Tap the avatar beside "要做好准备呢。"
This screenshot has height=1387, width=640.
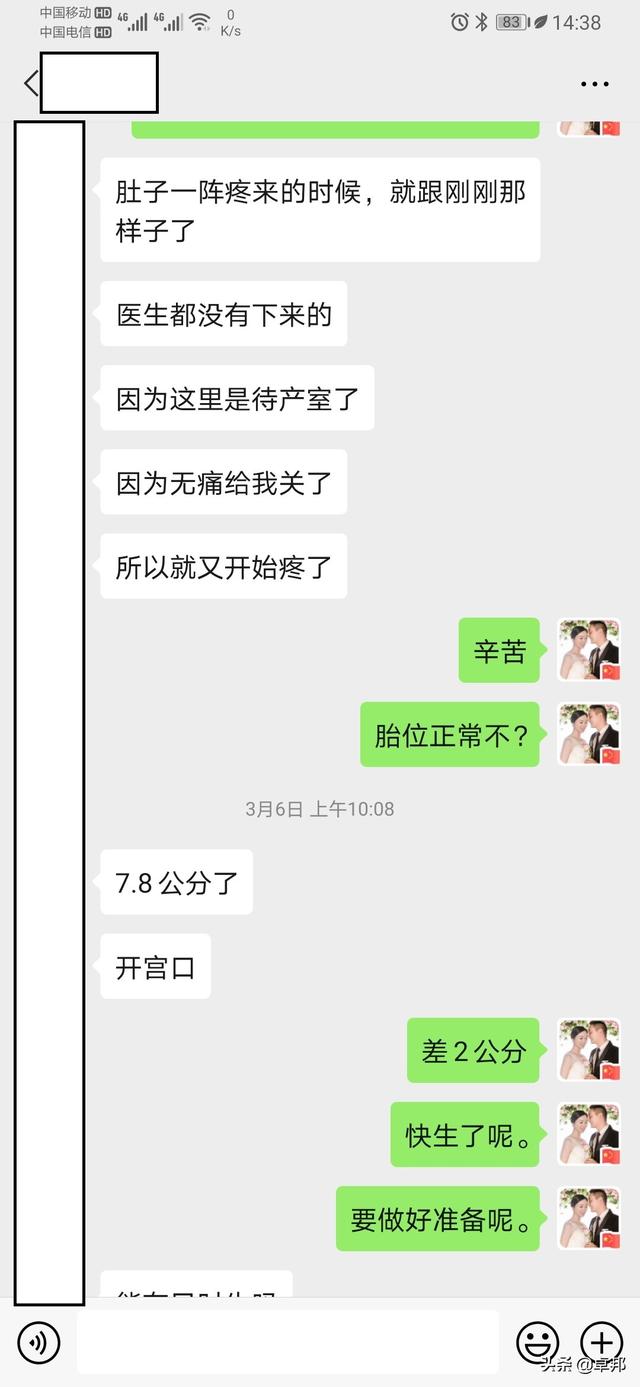589,1218
